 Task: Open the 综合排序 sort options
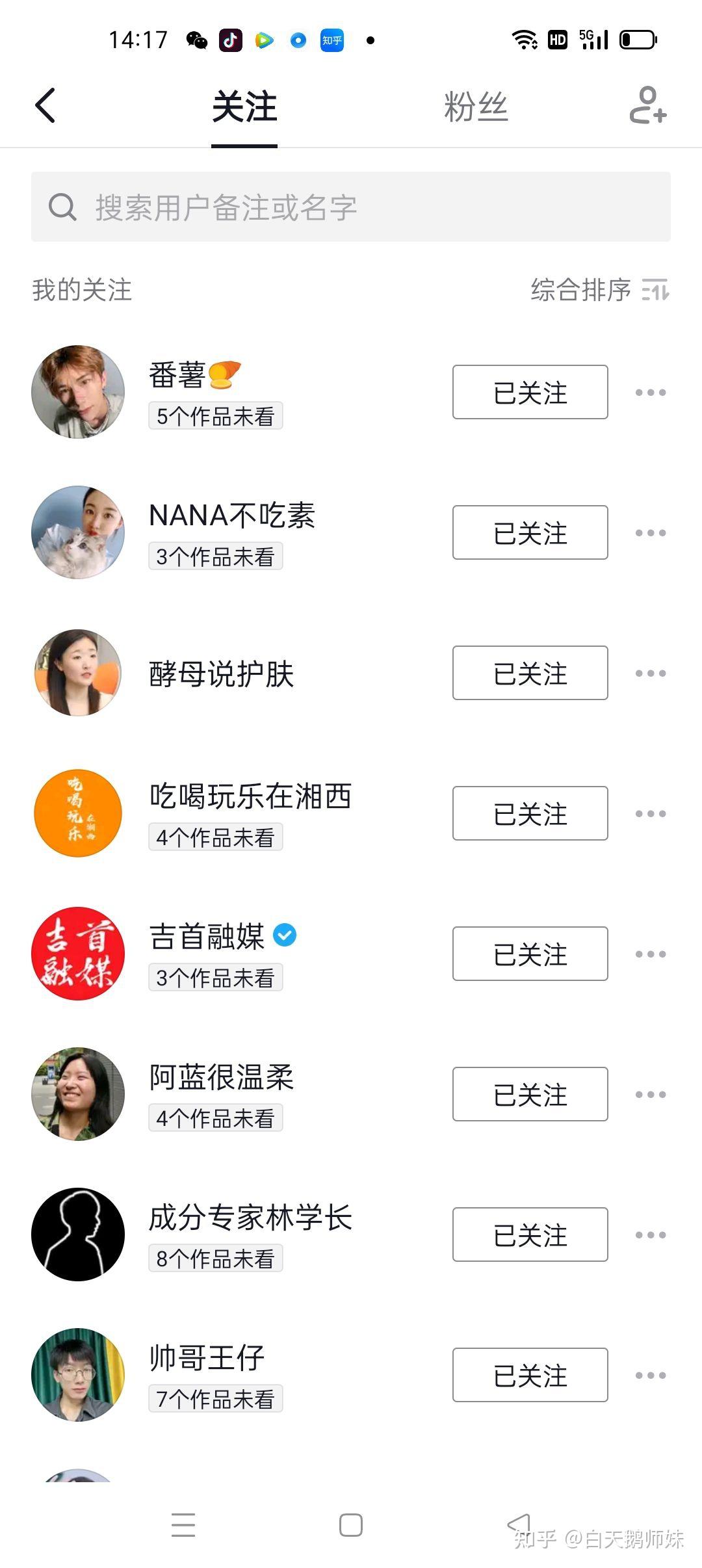(599, 290)
